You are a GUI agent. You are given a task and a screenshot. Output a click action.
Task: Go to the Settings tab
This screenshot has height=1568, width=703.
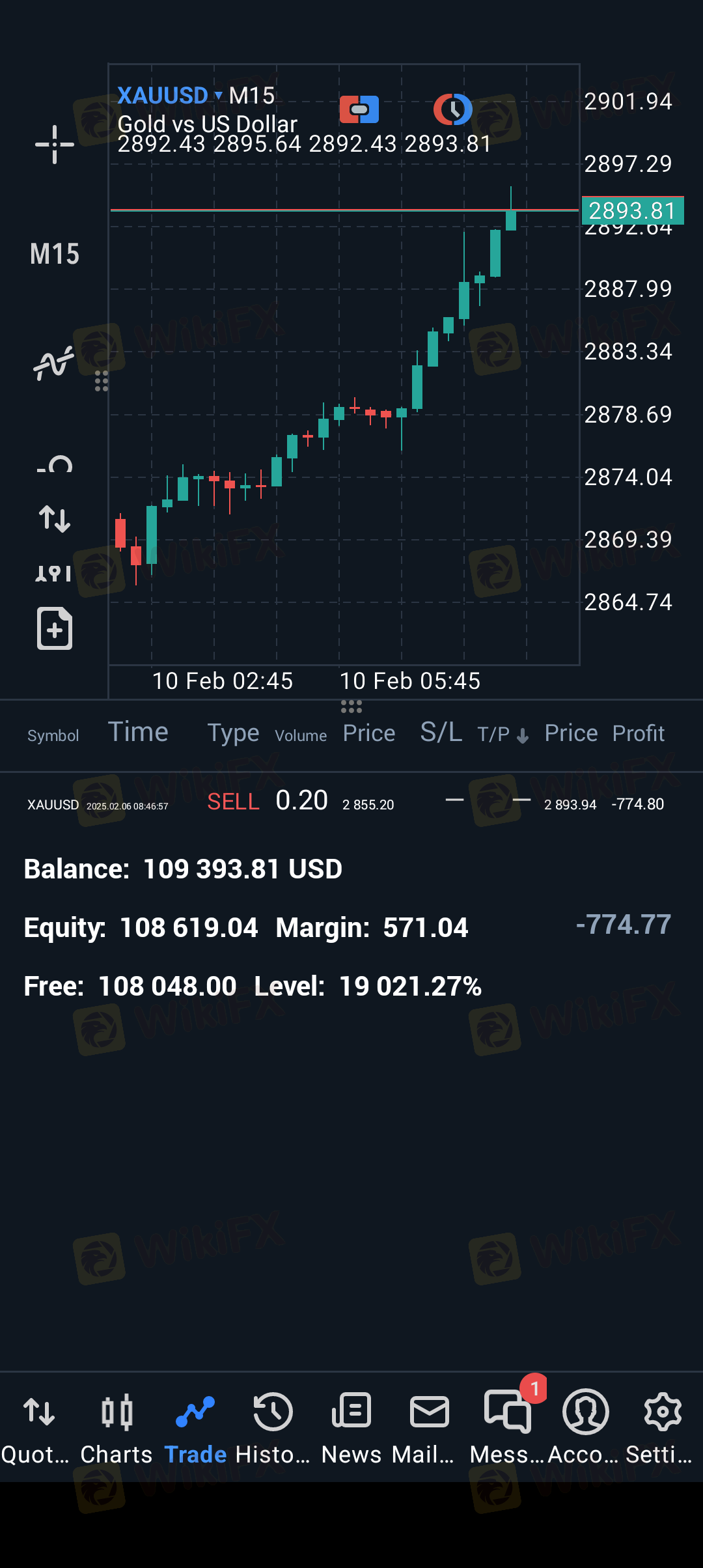pyautogui.click(x=661, y=1427)
